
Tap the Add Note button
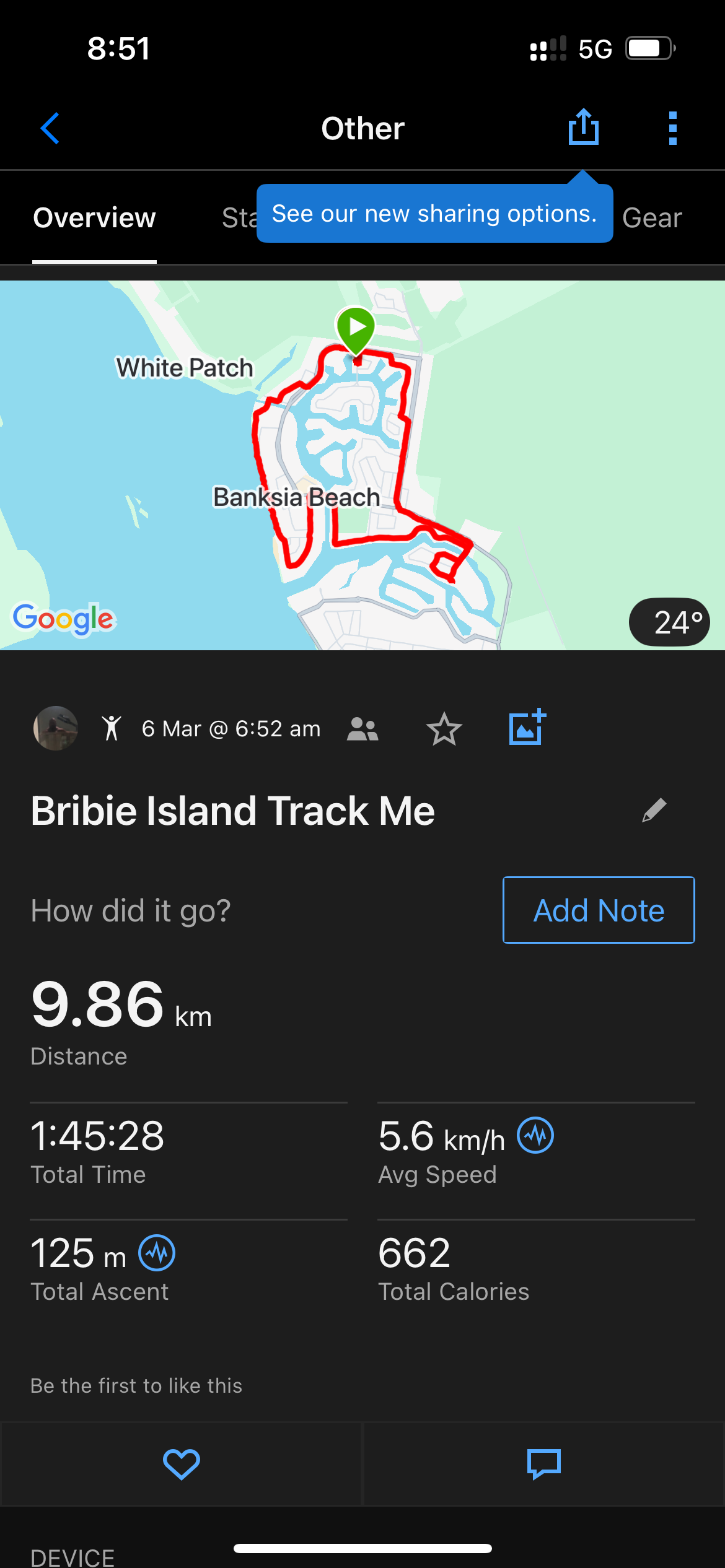599,910
